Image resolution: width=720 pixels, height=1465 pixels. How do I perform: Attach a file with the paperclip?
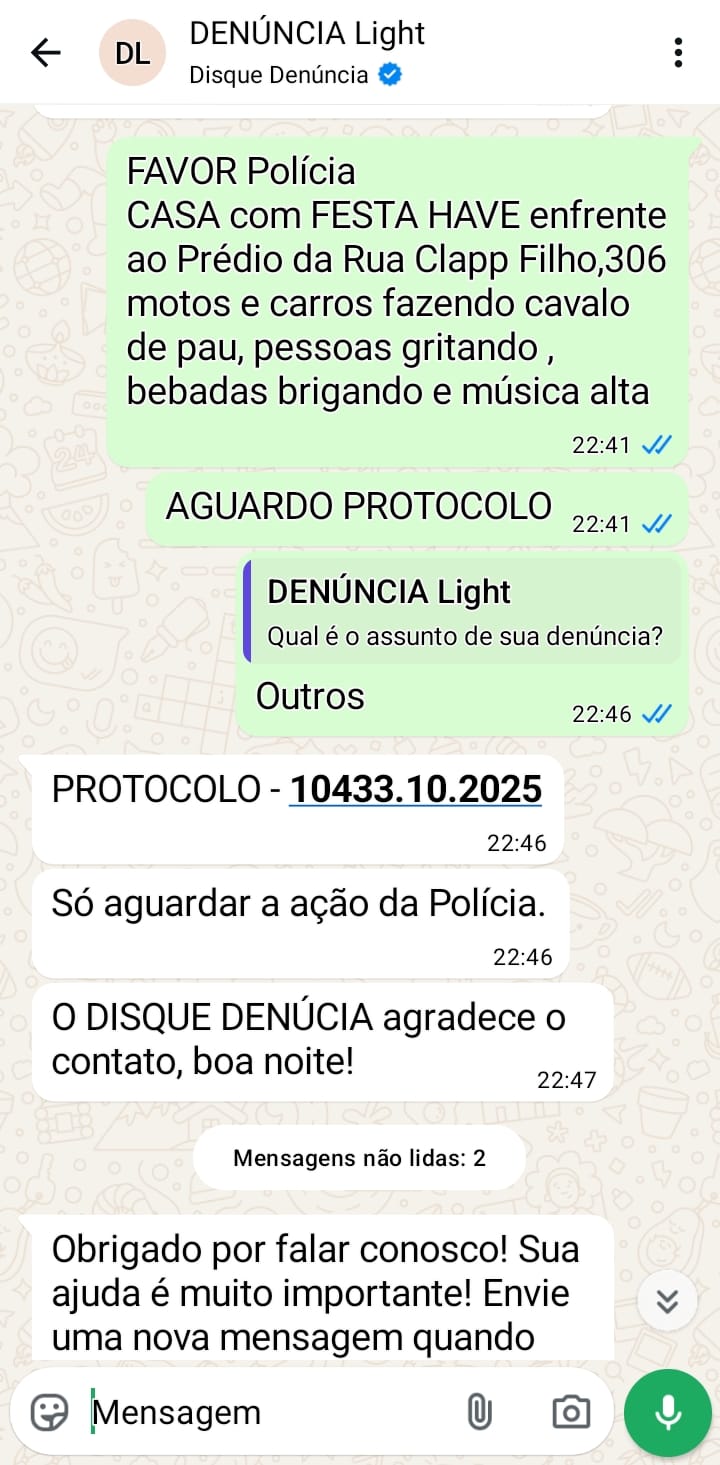point(479,1412)
